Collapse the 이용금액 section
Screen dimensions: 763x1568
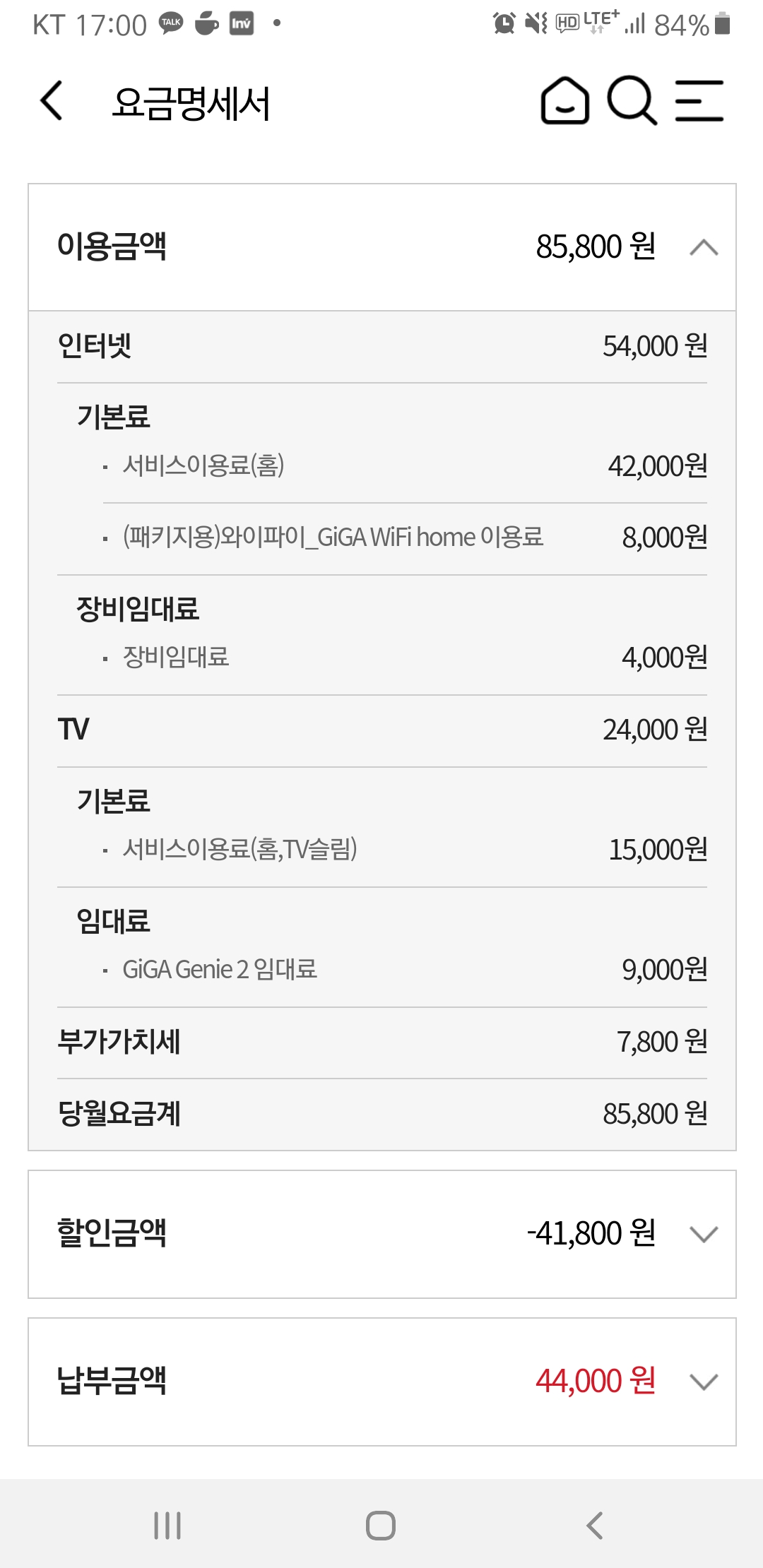pos(704,248)
